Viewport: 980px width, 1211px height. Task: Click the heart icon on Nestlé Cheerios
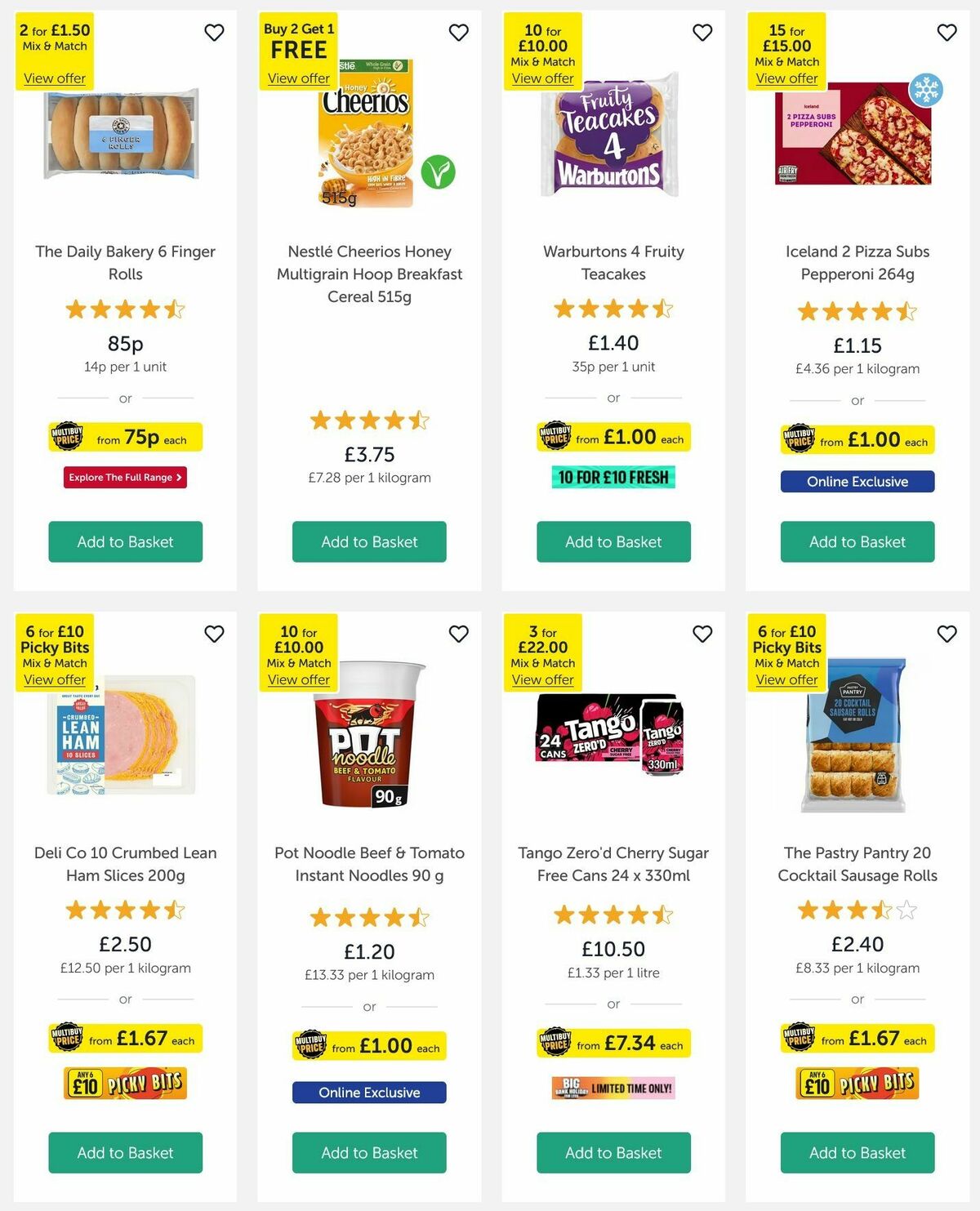[x=458, y=33]
